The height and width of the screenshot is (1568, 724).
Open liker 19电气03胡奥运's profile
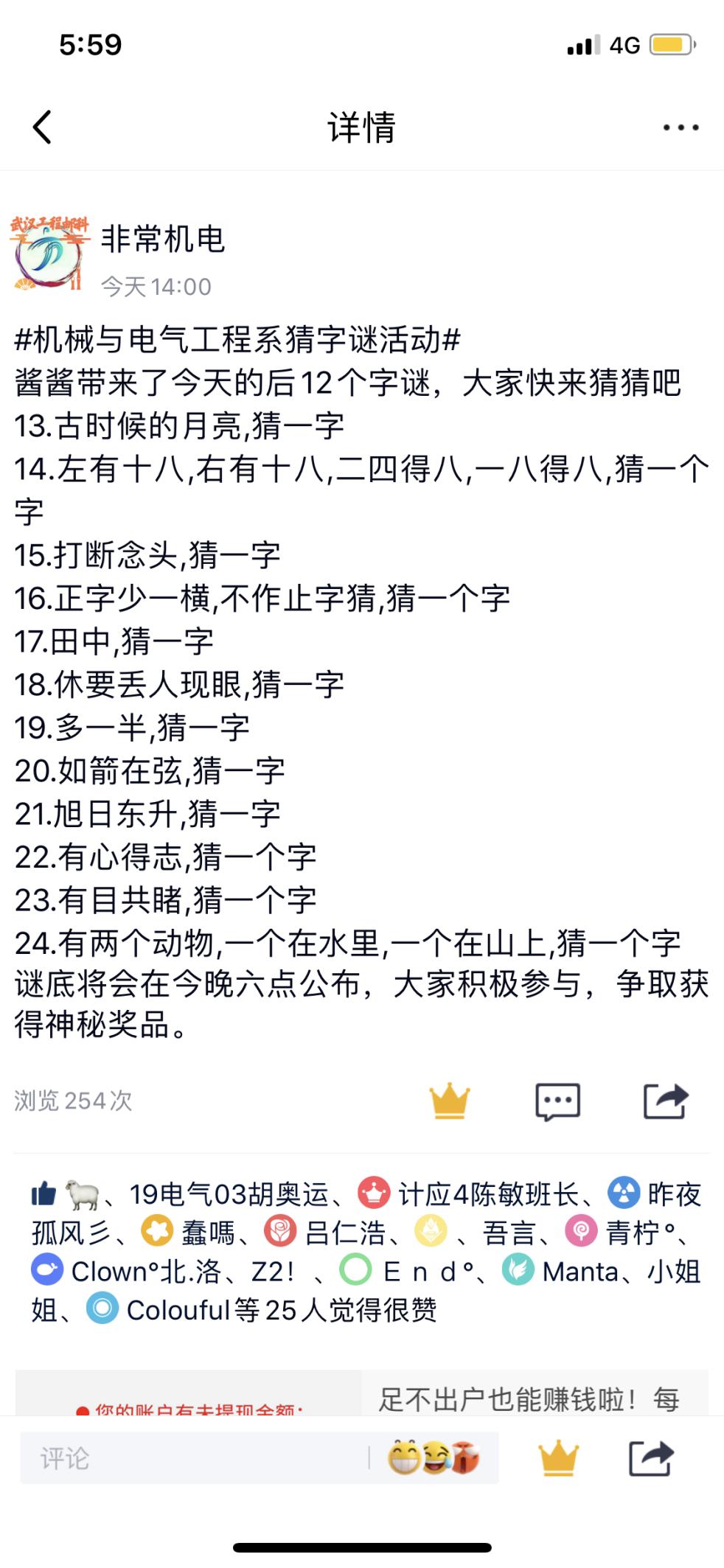229,1194
